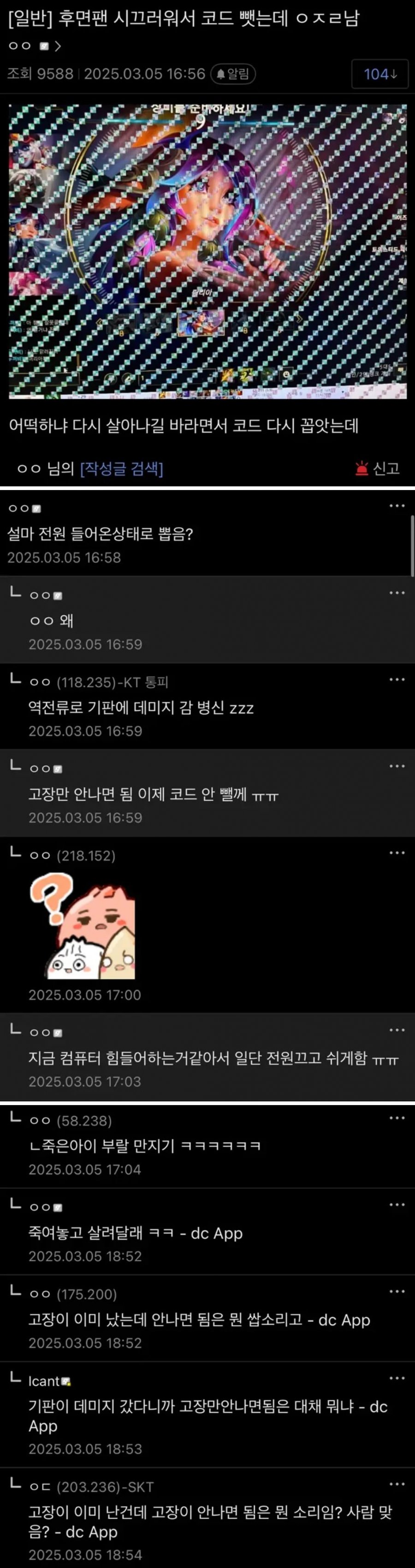Open the overflow menu on 58.238's reply
Viewport: 415px width, 1568px height.
(397, 1118)
